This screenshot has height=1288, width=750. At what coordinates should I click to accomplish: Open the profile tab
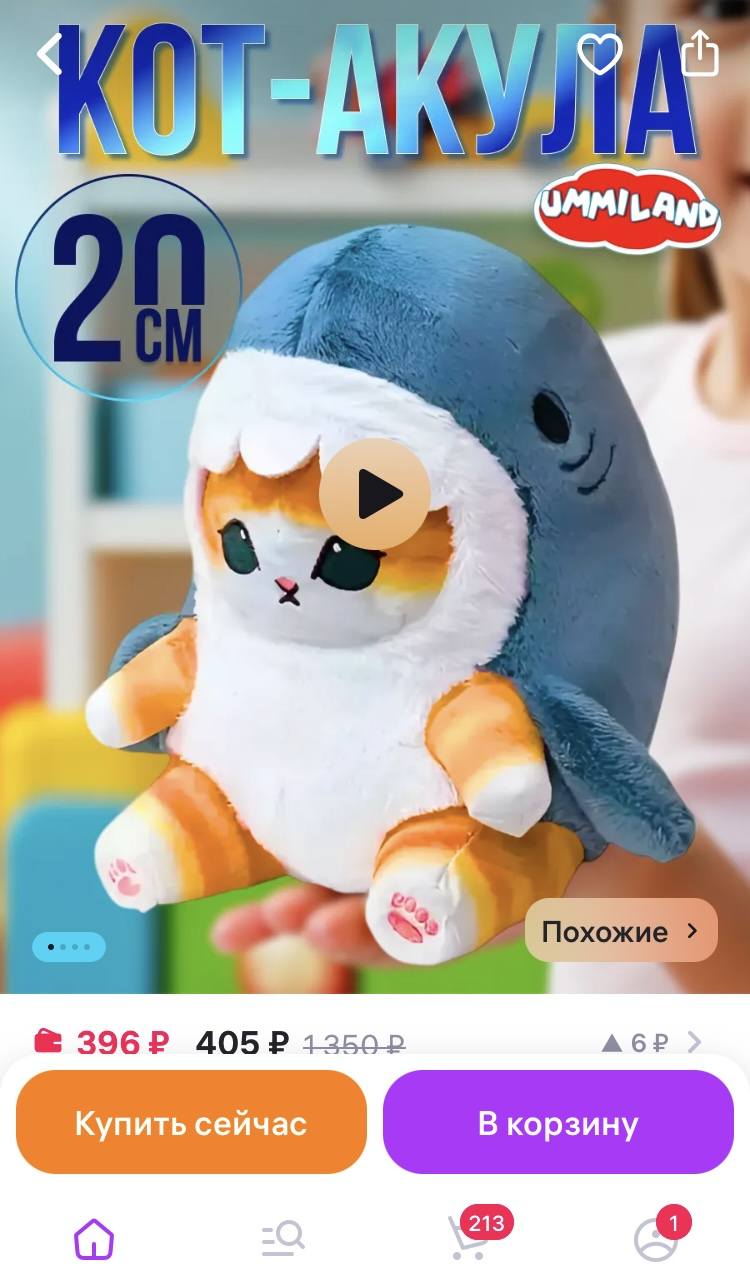(x=655, y=1241)
